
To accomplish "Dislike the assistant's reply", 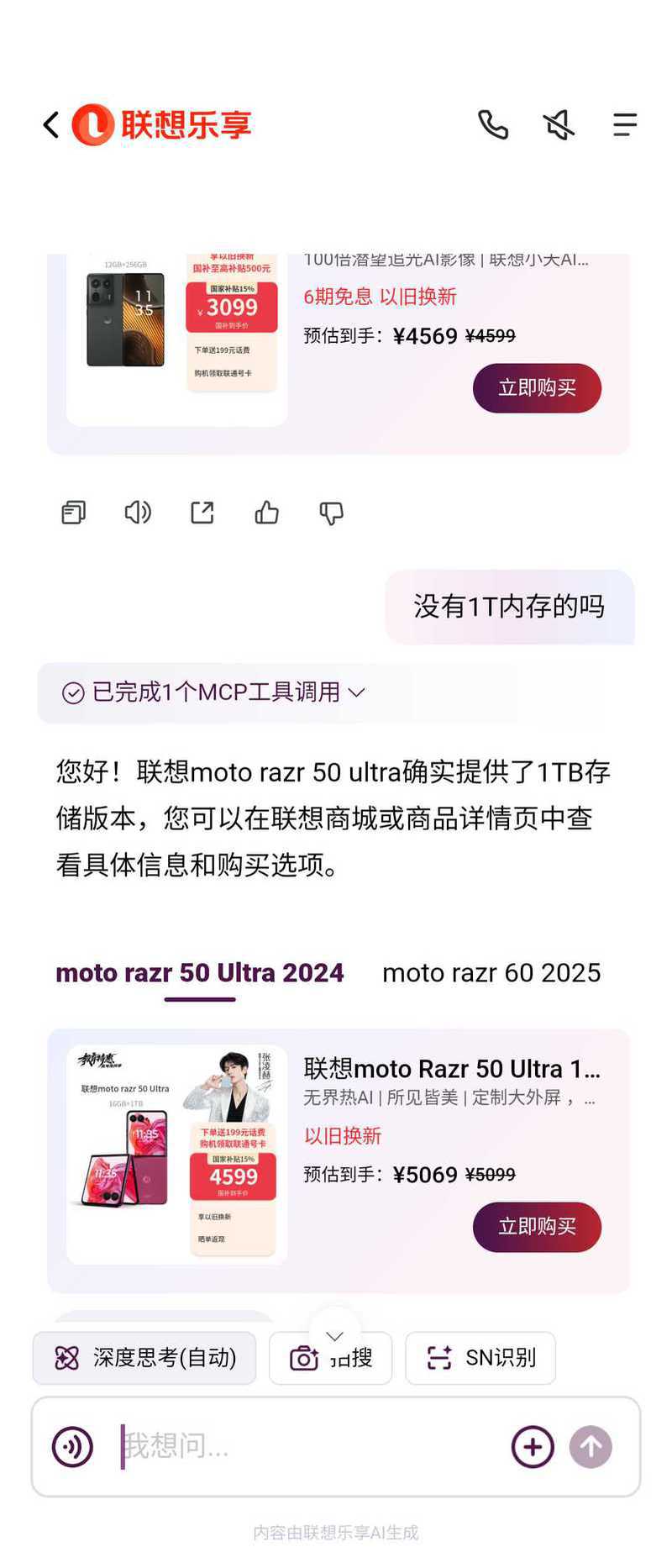I will click(x=332, y=513).
